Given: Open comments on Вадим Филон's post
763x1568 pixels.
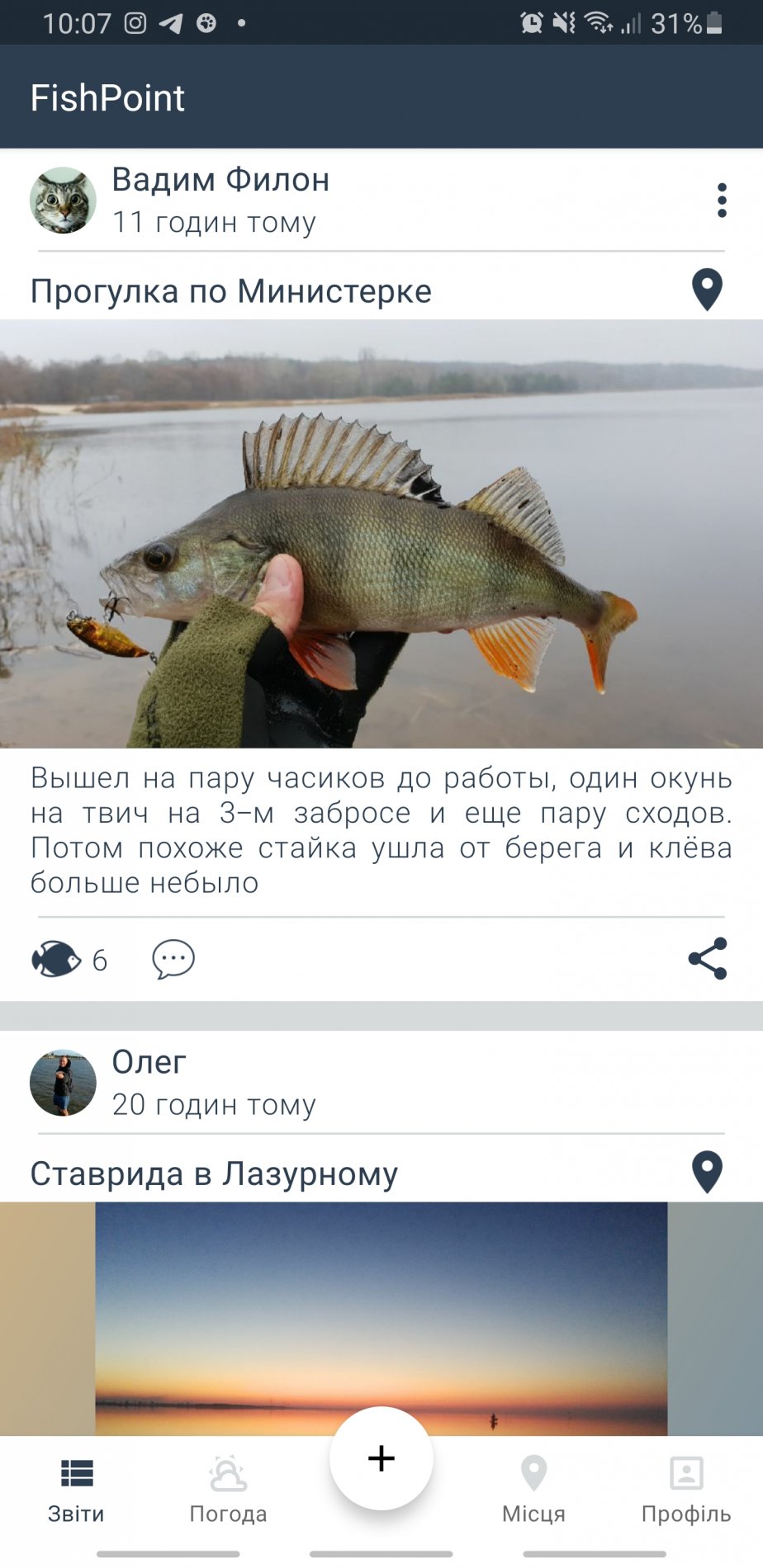Looking at the screenshot, I should click(x=173, y=959).
